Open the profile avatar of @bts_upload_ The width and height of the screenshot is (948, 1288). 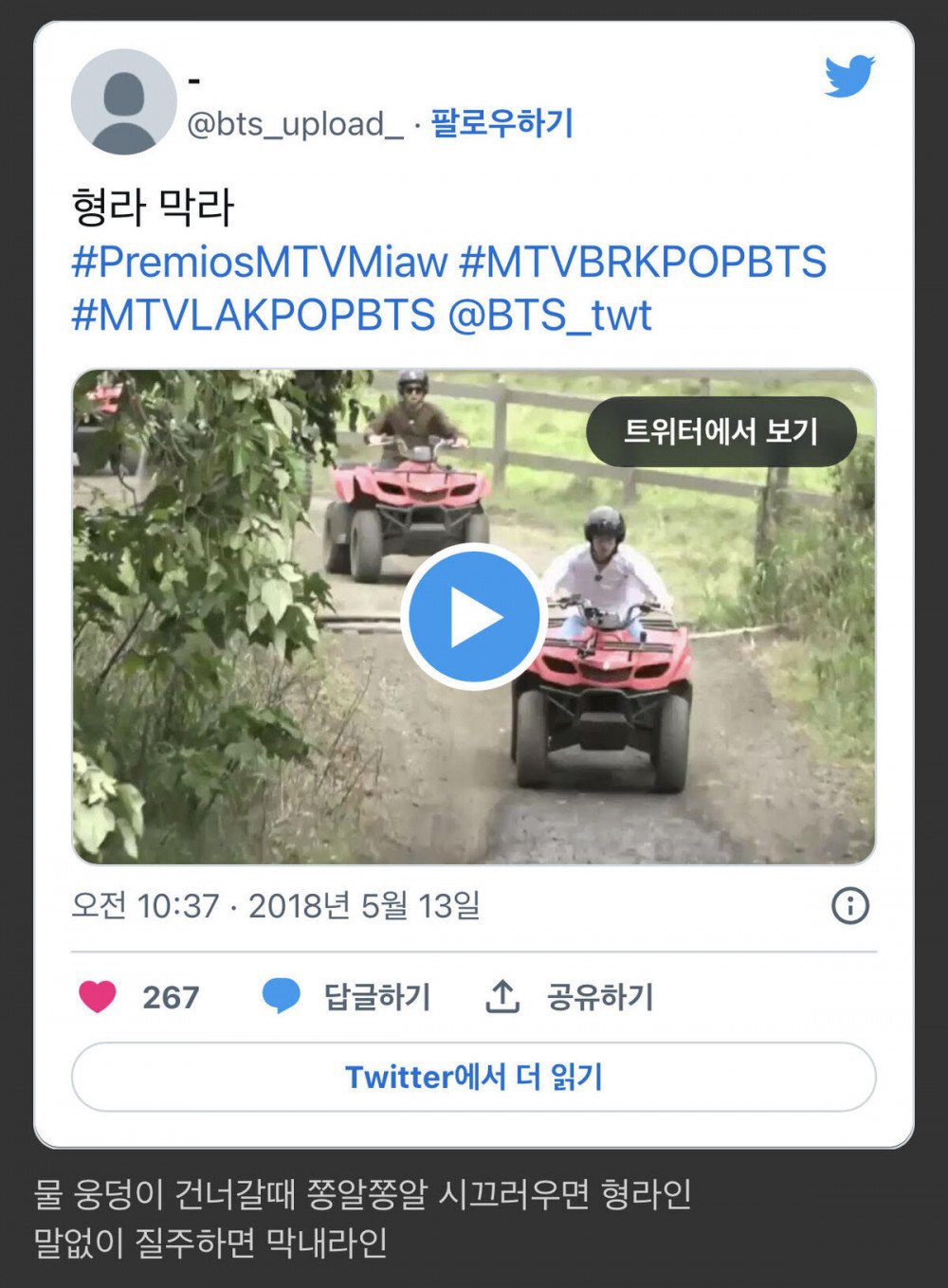tap(123, 102)
